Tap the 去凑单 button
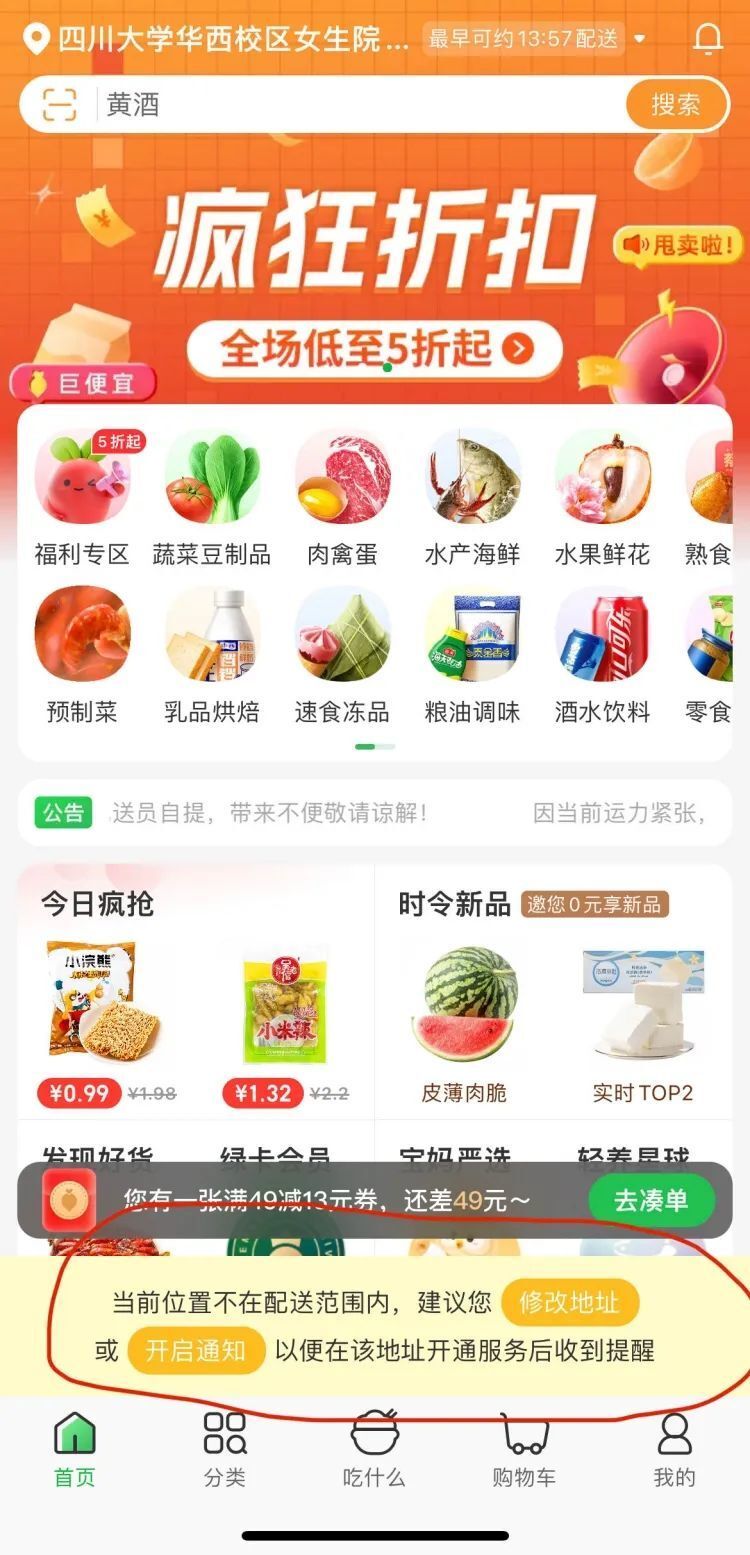This screenshot has width=750, height=1555. click(x=651, y=1200)
